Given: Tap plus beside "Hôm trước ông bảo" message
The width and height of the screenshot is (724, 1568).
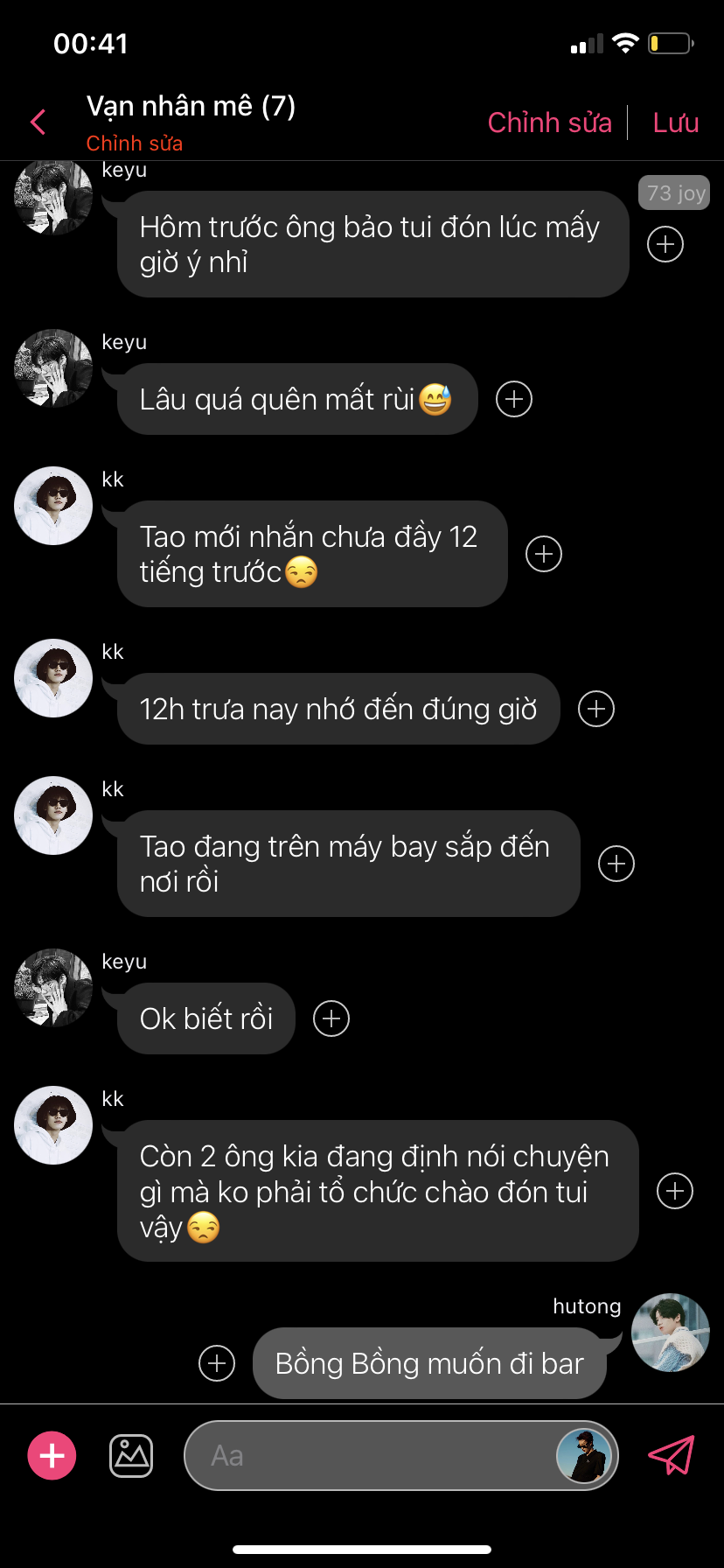Looking at the screenshot, I should pyautogui.click(x=665, y=244).
